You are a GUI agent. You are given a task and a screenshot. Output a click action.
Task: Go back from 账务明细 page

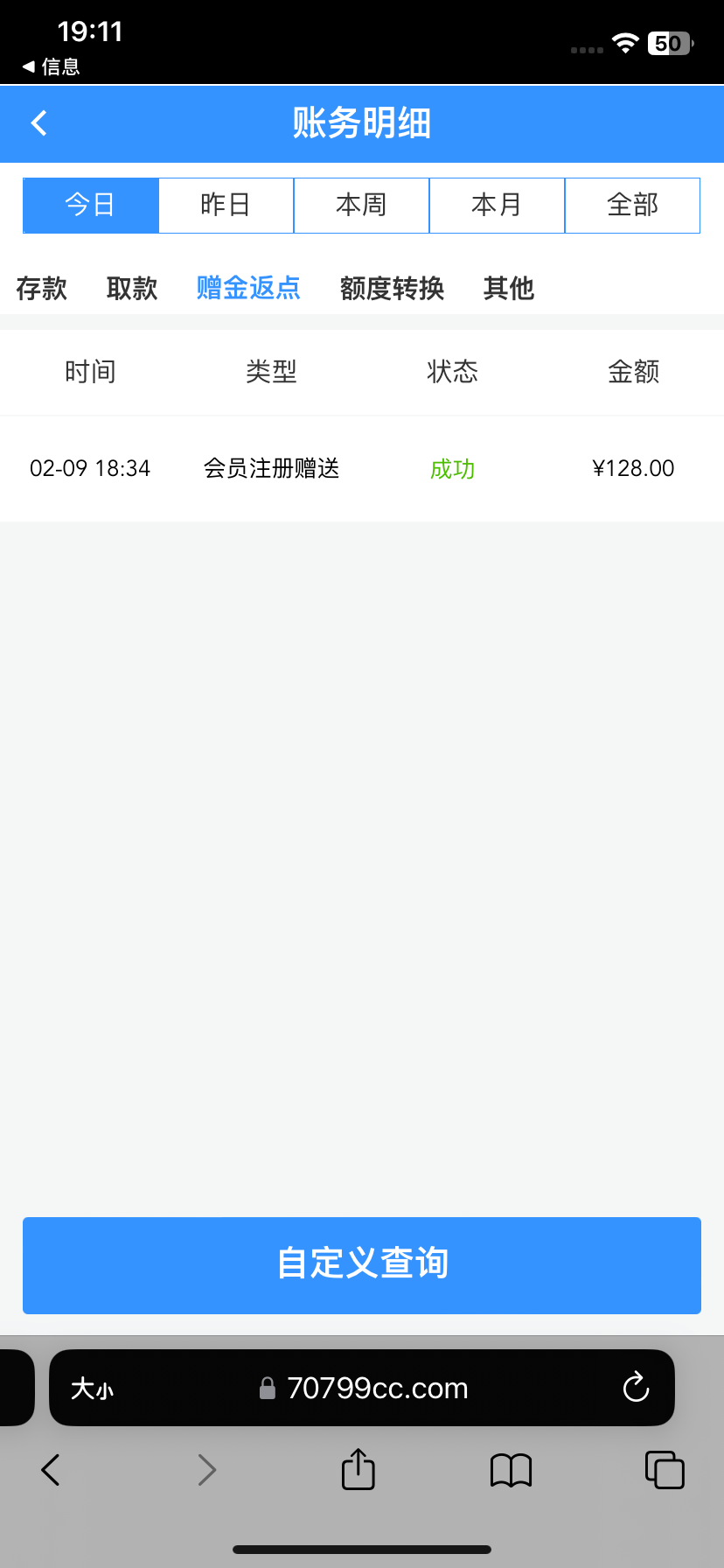pos(39,123)
